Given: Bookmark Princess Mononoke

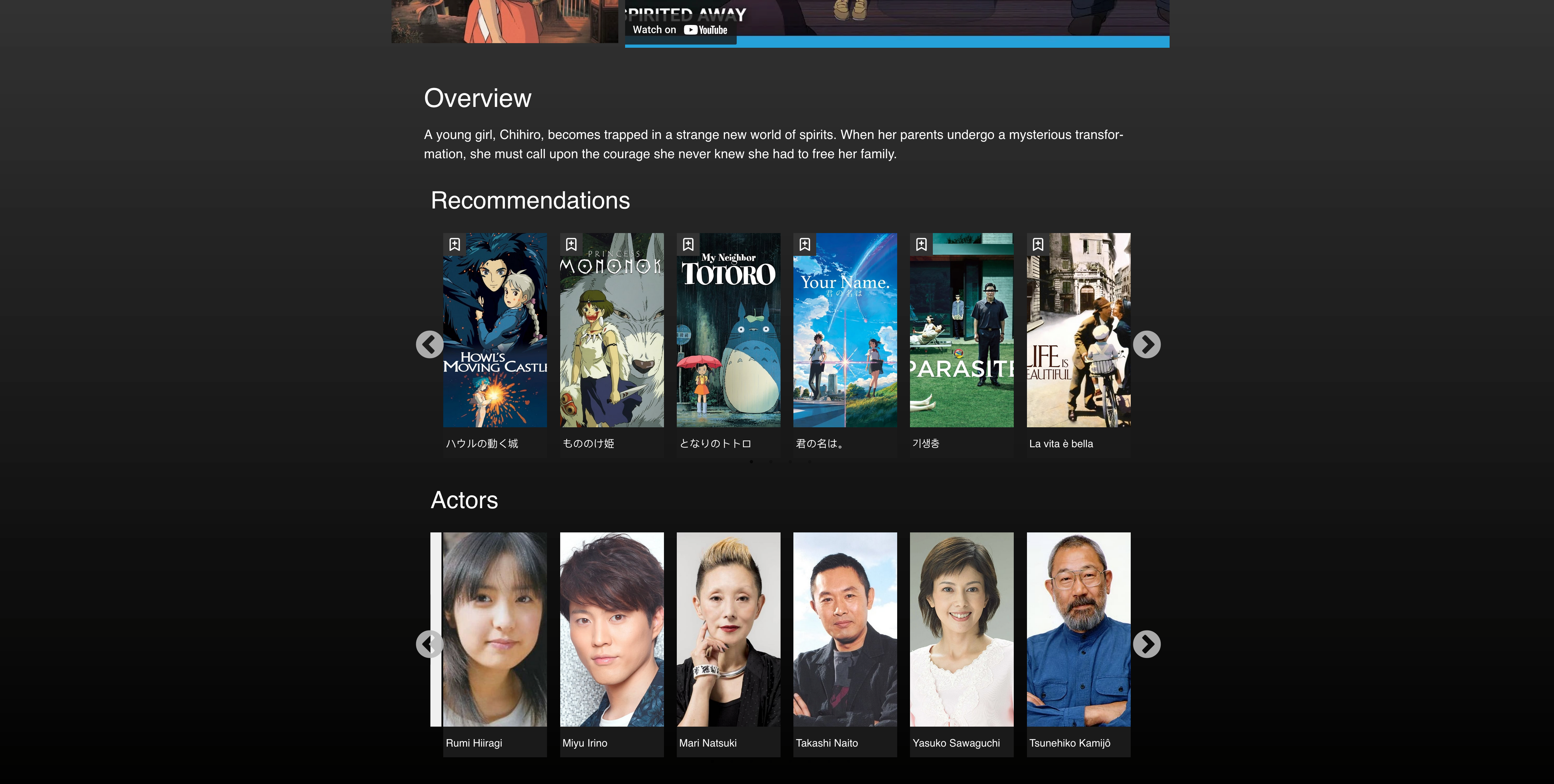Looking at the screenshot, I should click(571, 244).
